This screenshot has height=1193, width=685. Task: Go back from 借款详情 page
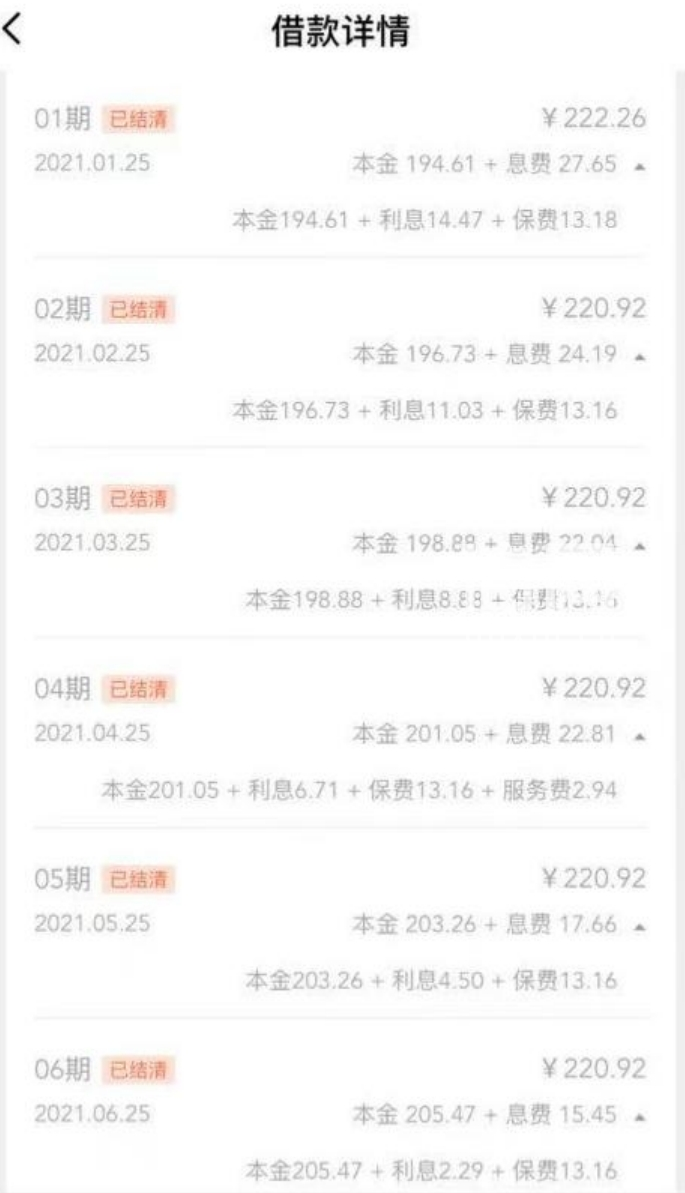[12, 32]
